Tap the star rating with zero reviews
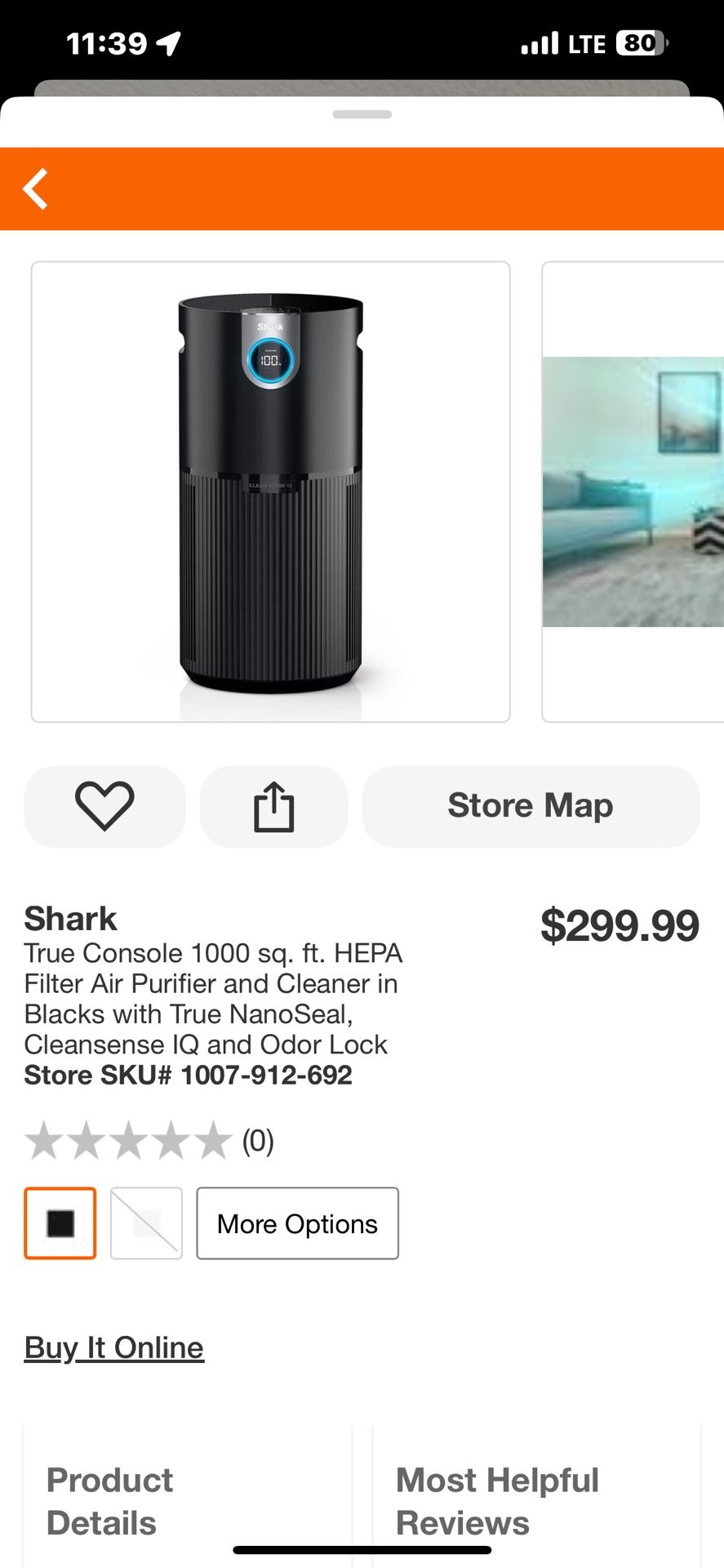This screenshot has height=1568, width=724. tap(149, 1141)
